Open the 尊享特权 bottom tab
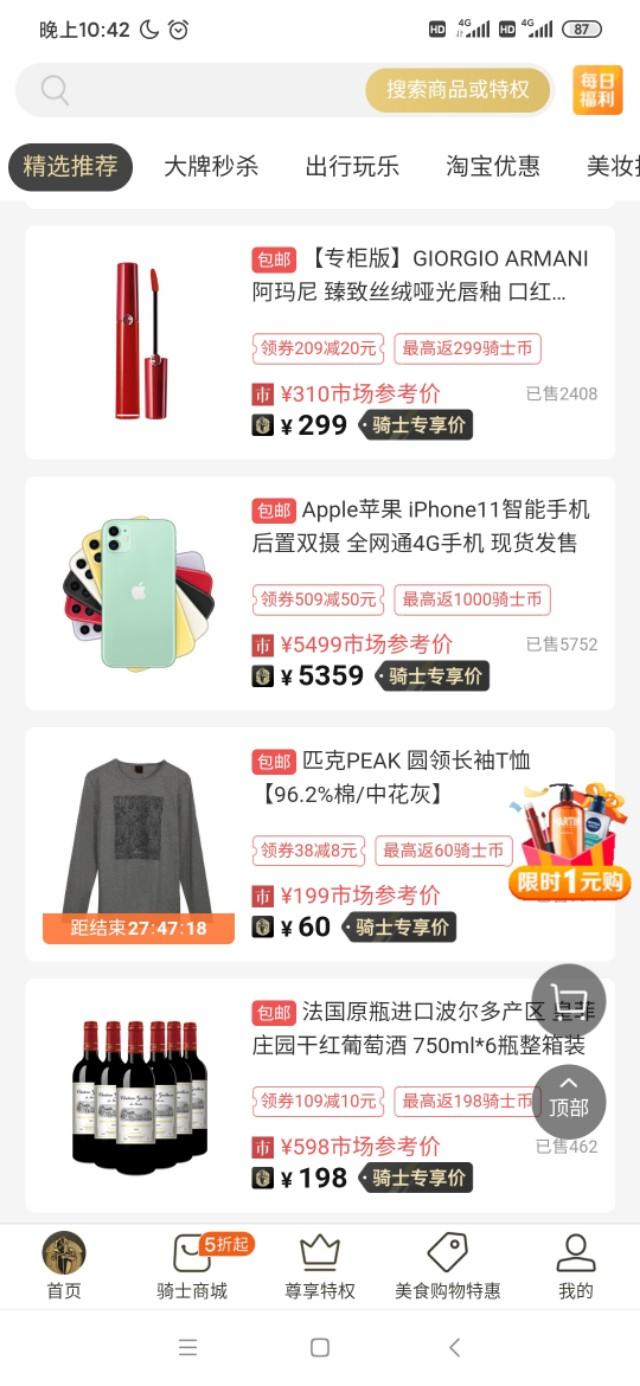Screen dimensions: 640x1386 point(320,1266)
